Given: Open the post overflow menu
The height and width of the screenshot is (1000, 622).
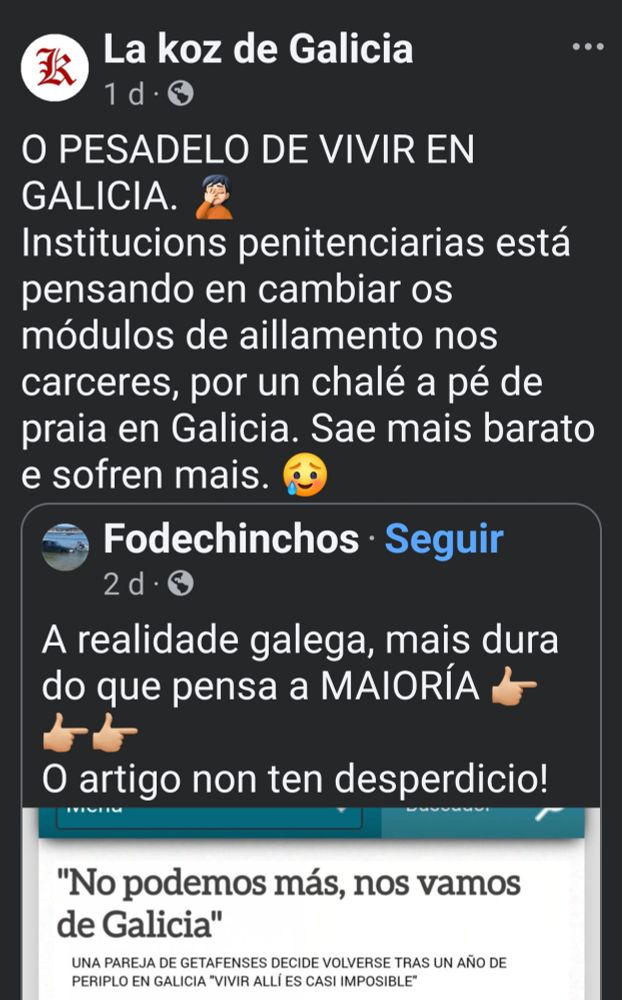Looking at the screenshot, I should coord(587,47).
